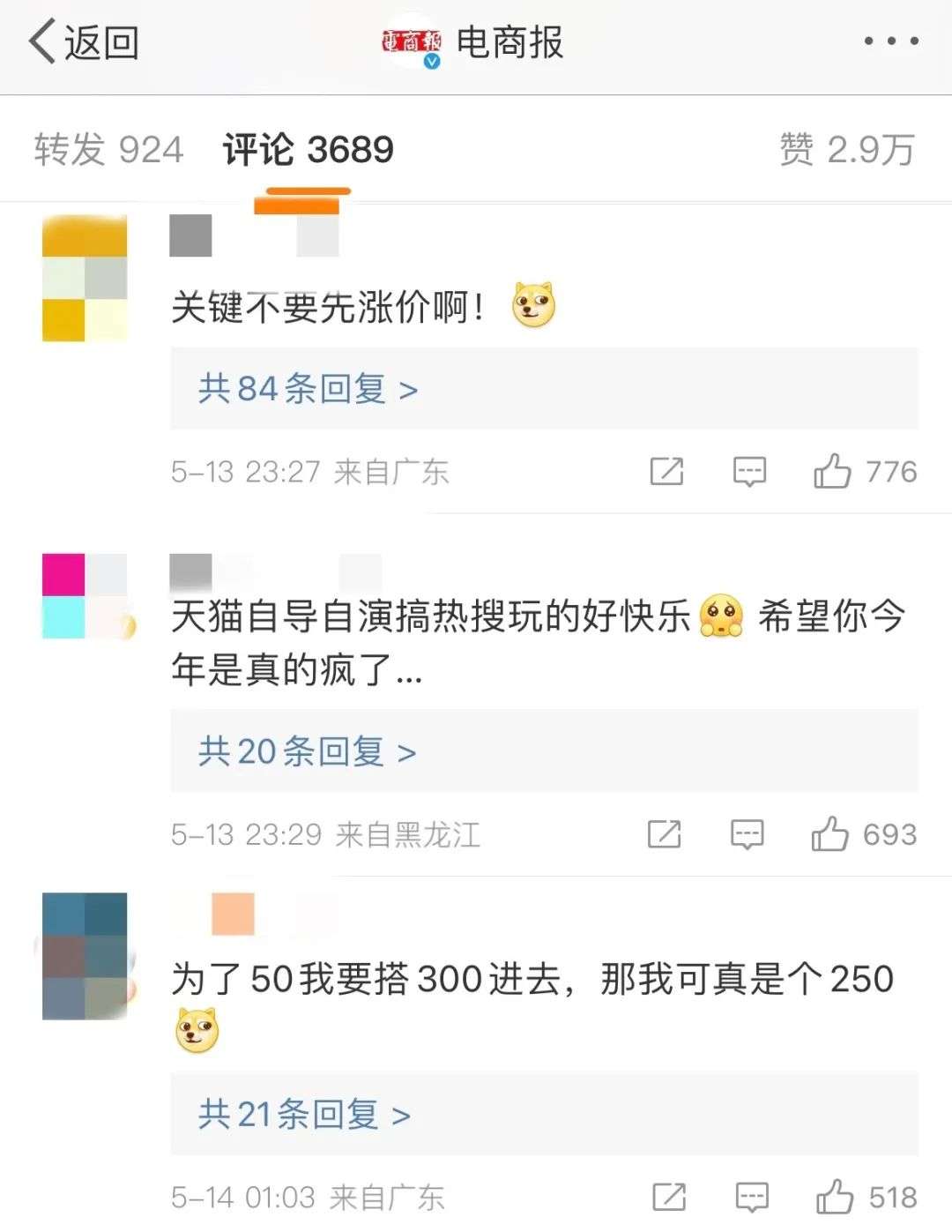Reply to the 关键不要先涨价啊 comment

coord(749,472)
